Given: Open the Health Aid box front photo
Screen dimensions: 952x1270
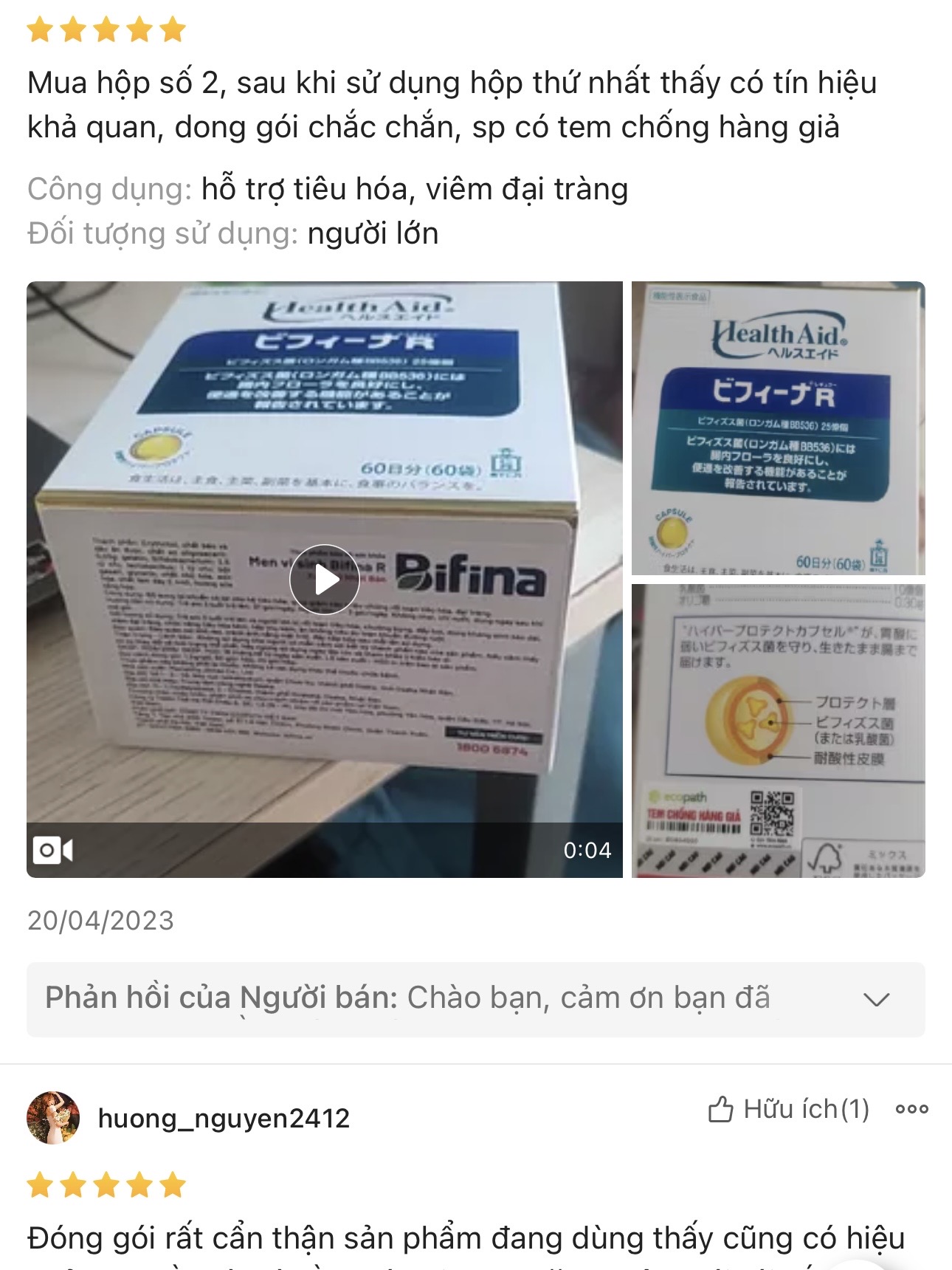Looking at the screenshot, I should point(778,428).
